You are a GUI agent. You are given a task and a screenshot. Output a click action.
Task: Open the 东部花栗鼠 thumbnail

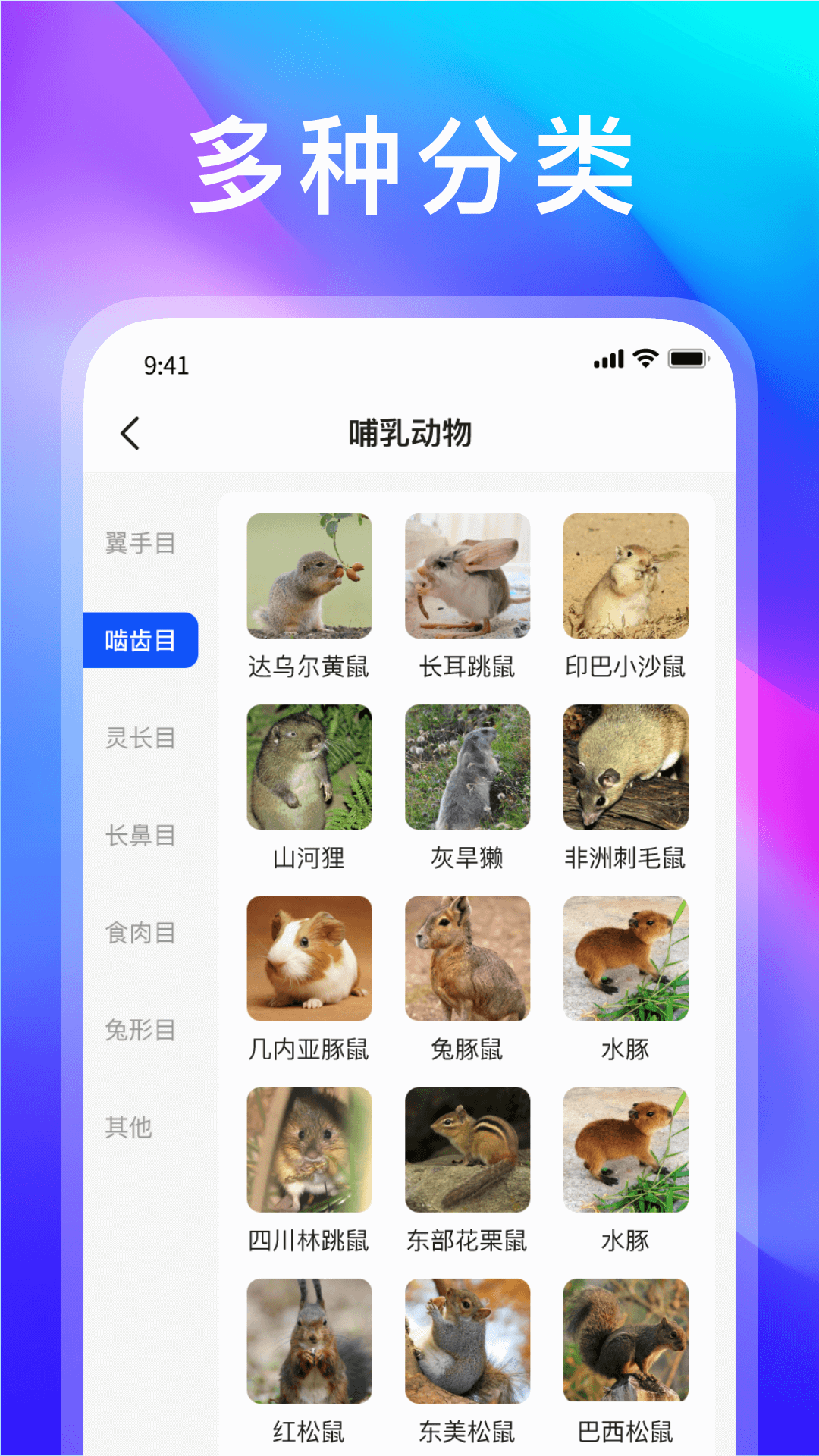pos(467,1151)
